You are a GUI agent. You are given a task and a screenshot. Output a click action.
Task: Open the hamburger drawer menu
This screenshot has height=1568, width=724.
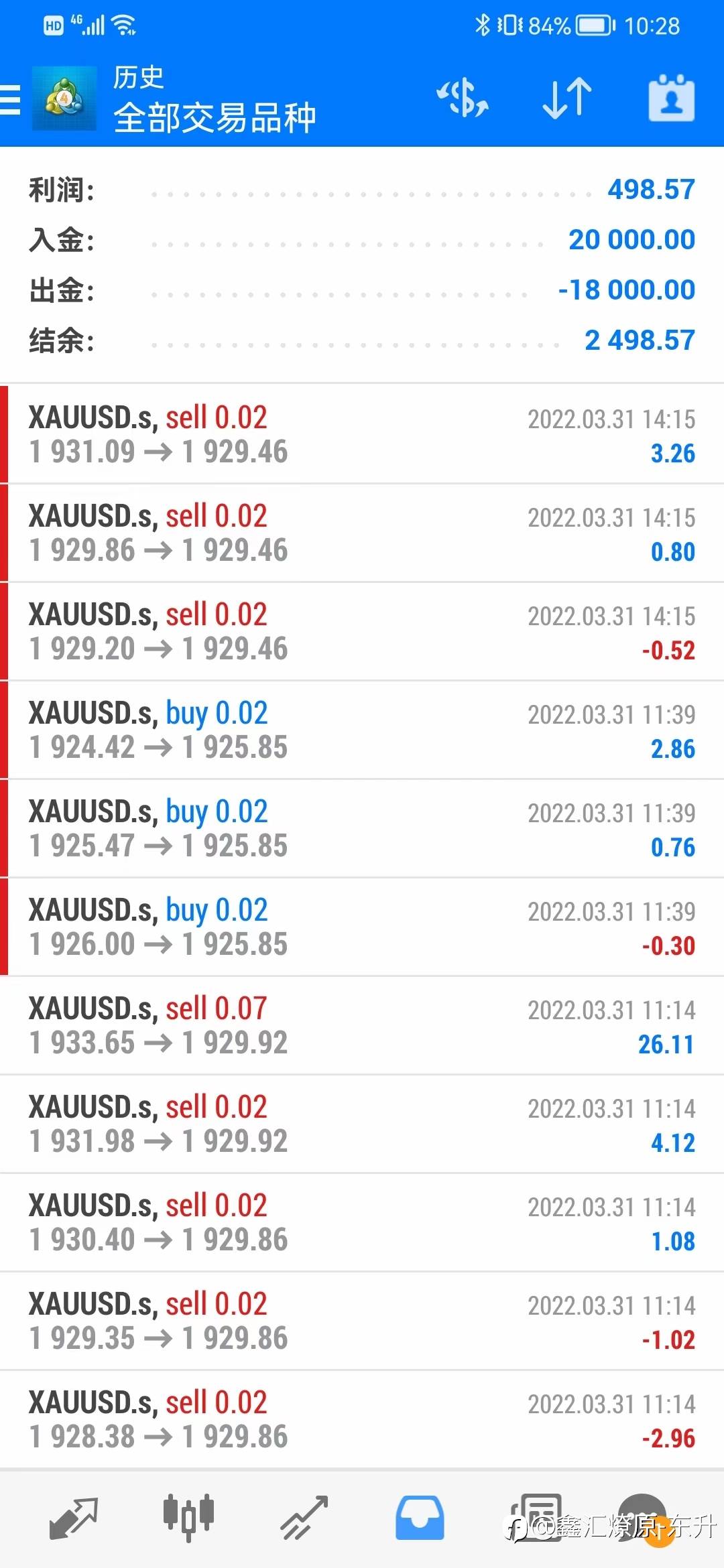(x=9, y=100)
